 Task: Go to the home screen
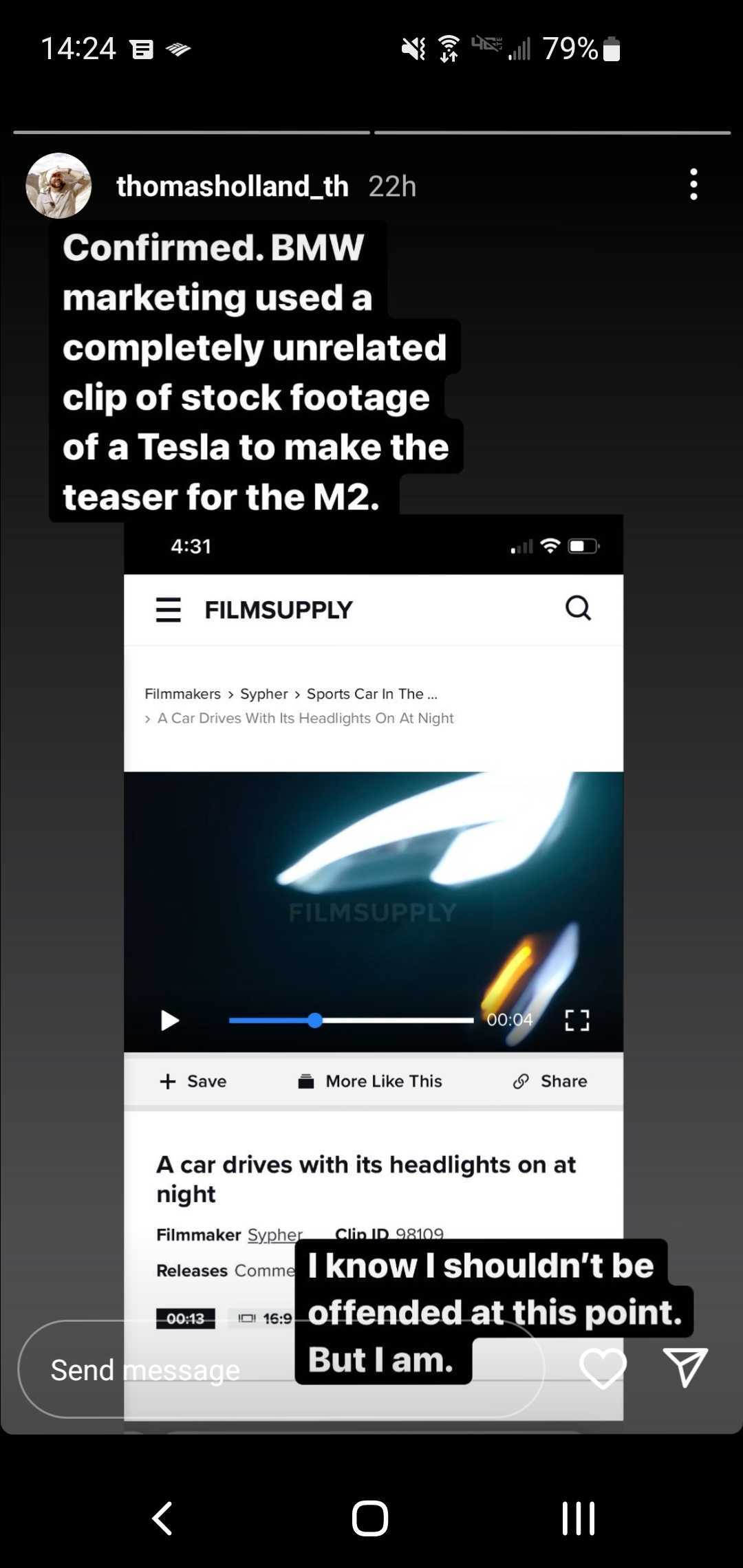click(370, 1518)
